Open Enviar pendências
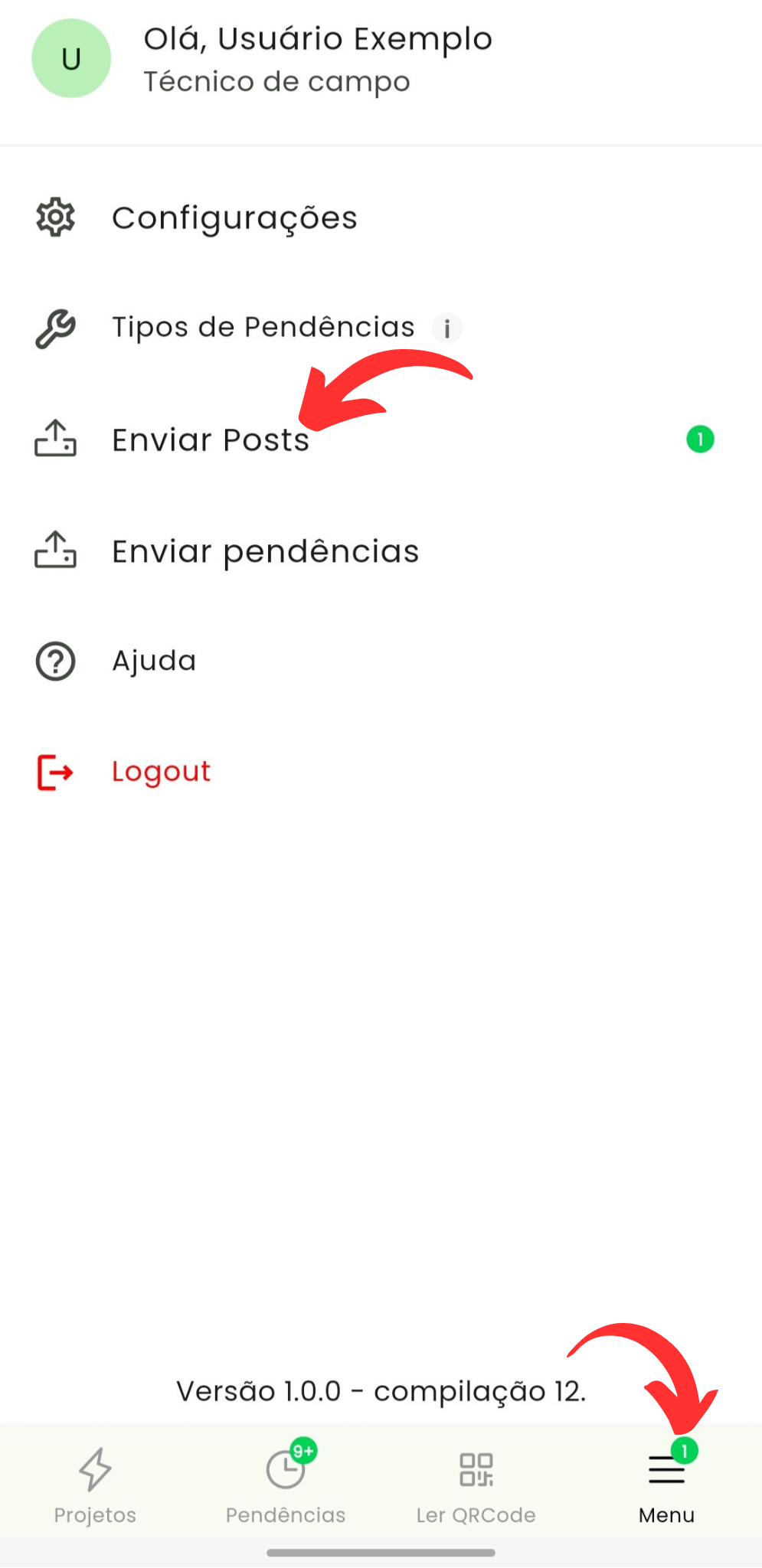 (265, 551)
